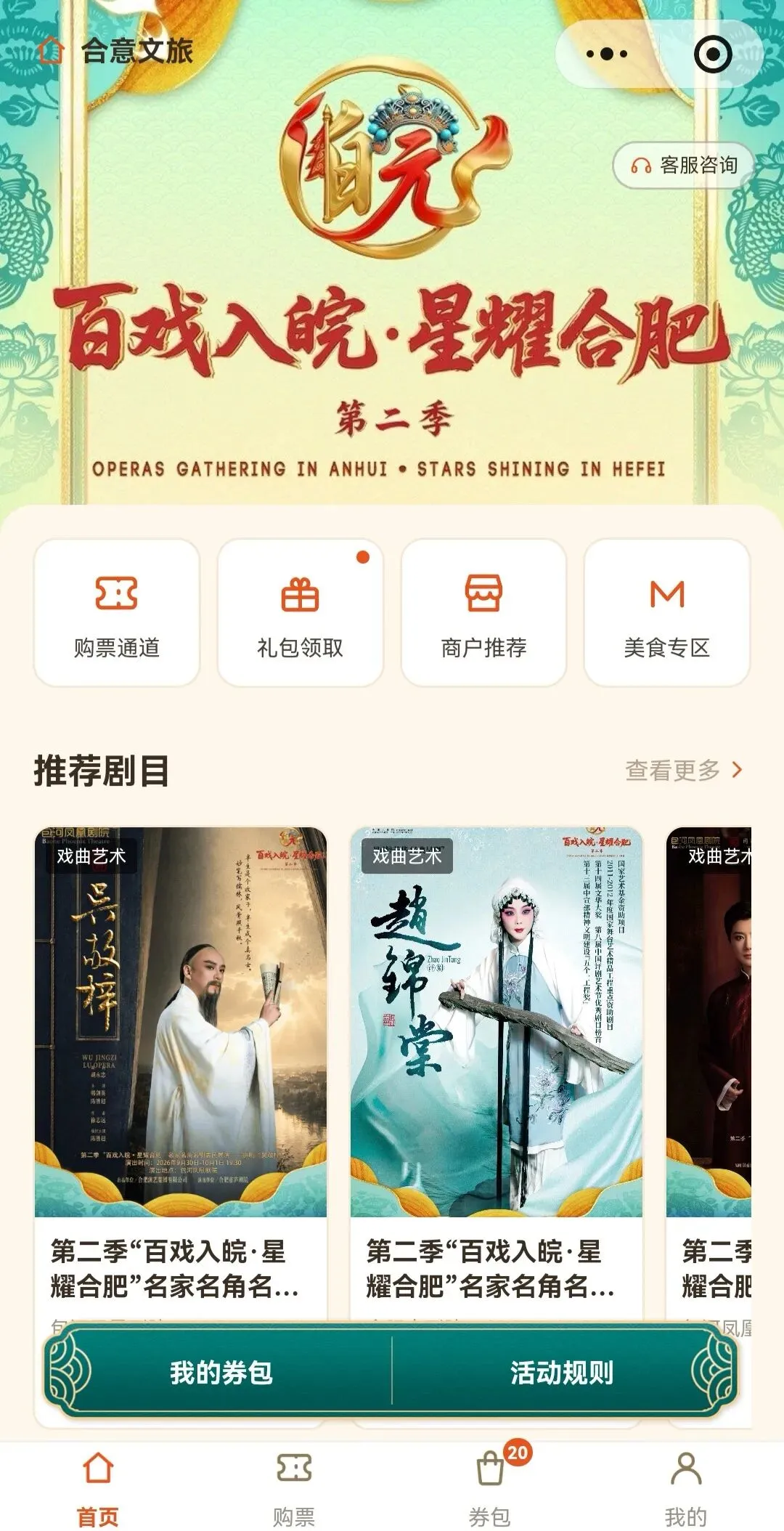Go to the 我的 profile tab

pyautogui.click(x=686, y=1488)
